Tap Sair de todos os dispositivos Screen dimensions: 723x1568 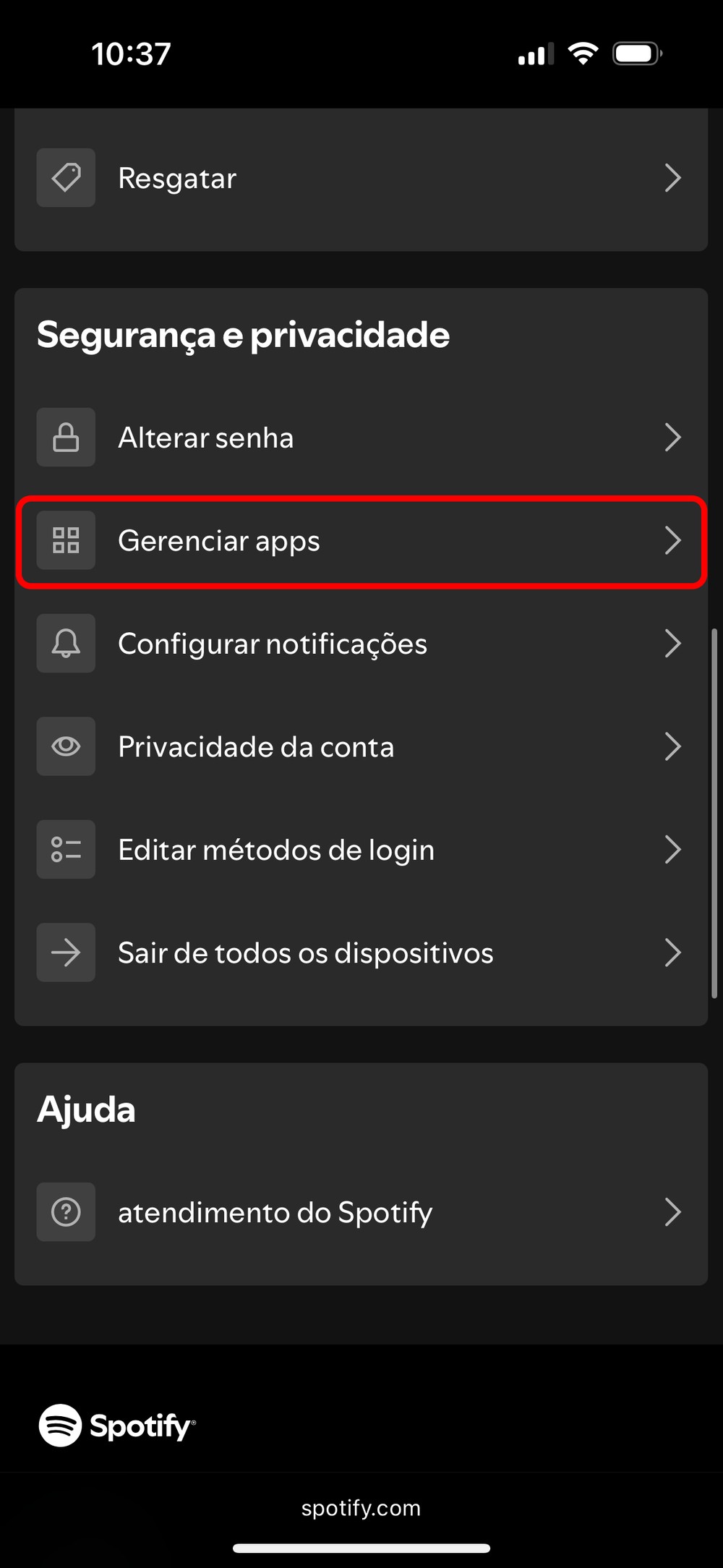pos(360,953)
